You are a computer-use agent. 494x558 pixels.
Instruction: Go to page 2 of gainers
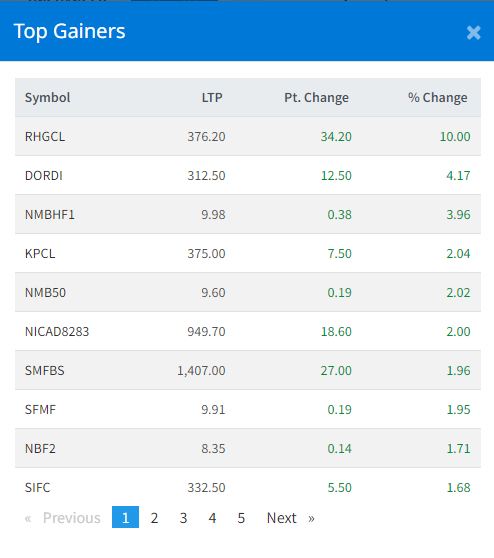[154, 518]
